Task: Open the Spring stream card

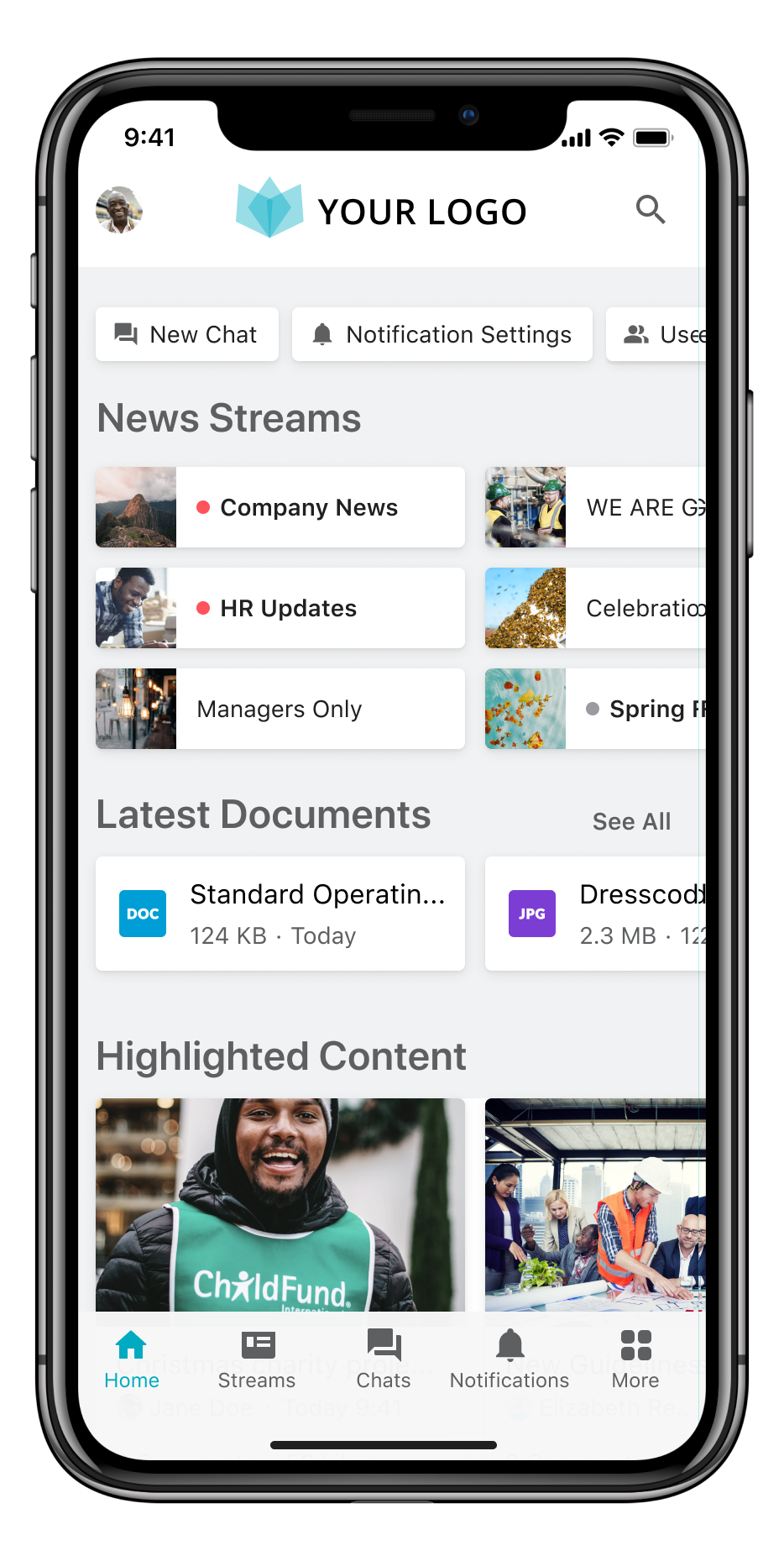Action: [x=596, y=709]
